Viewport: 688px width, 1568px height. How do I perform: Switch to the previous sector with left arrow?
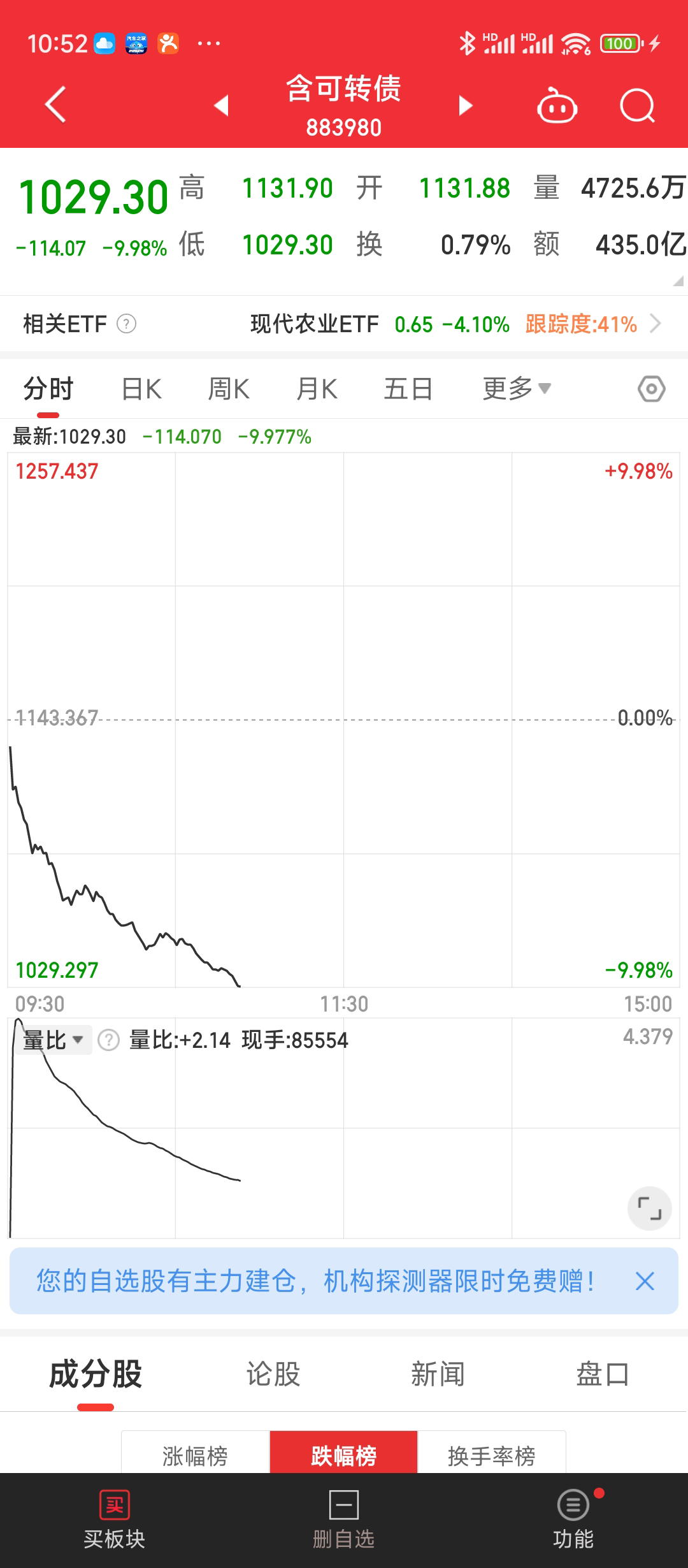[x=221, y=105]
